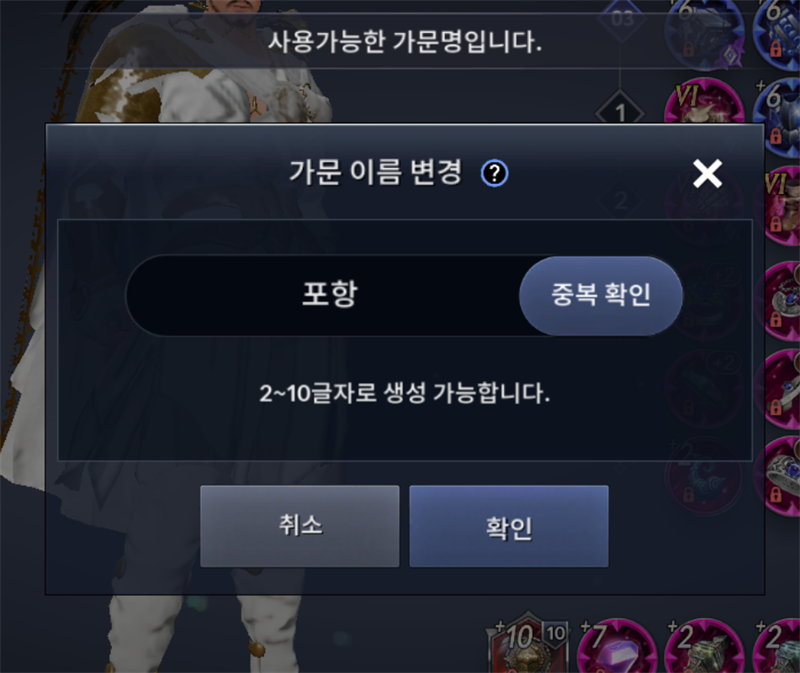Cancel with the 취소 button
Image resolution: width=800 pixels, height=673 pixels.
click(300, 526)
